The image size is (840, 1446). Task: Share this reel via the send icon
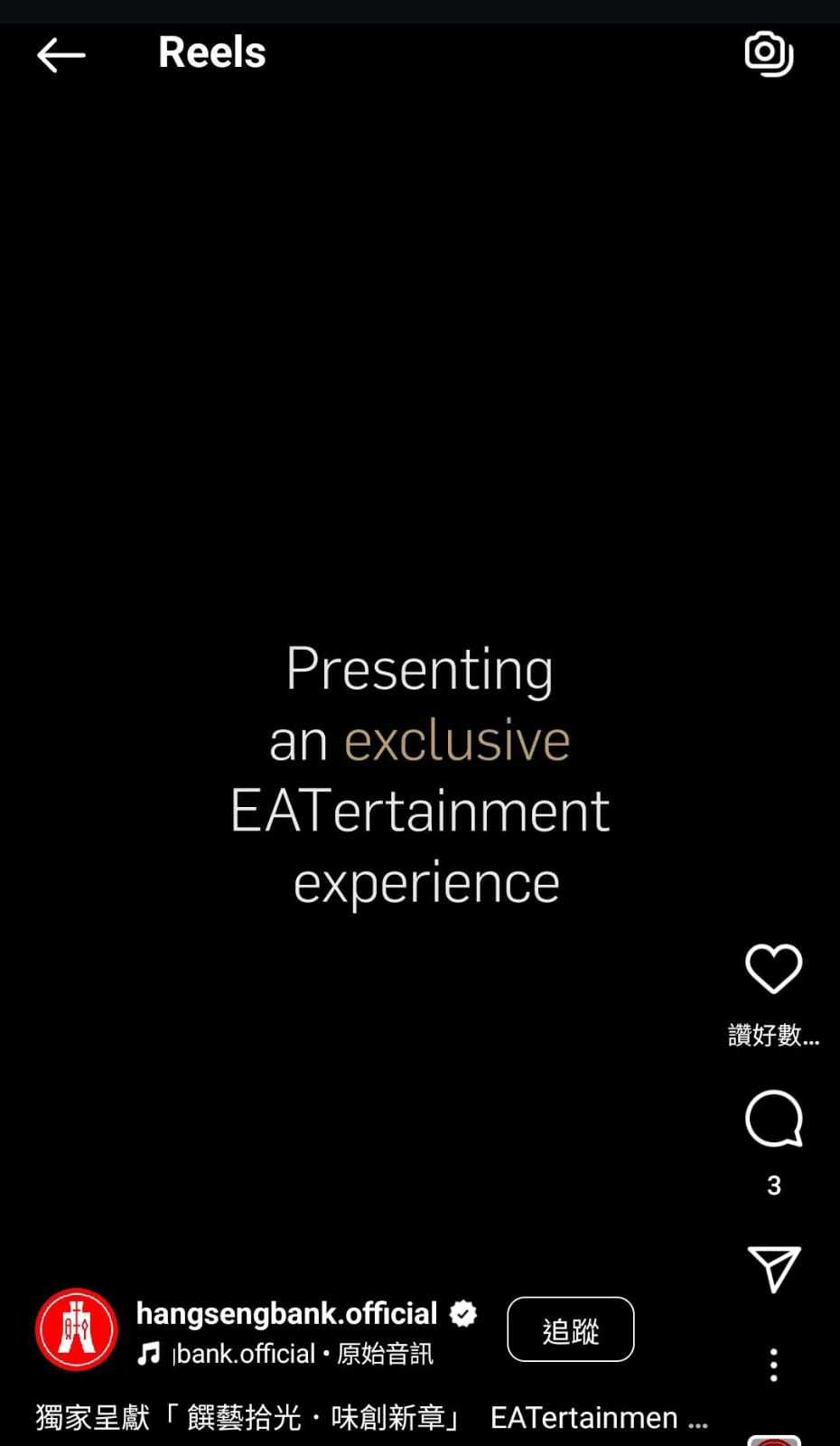773,1268
